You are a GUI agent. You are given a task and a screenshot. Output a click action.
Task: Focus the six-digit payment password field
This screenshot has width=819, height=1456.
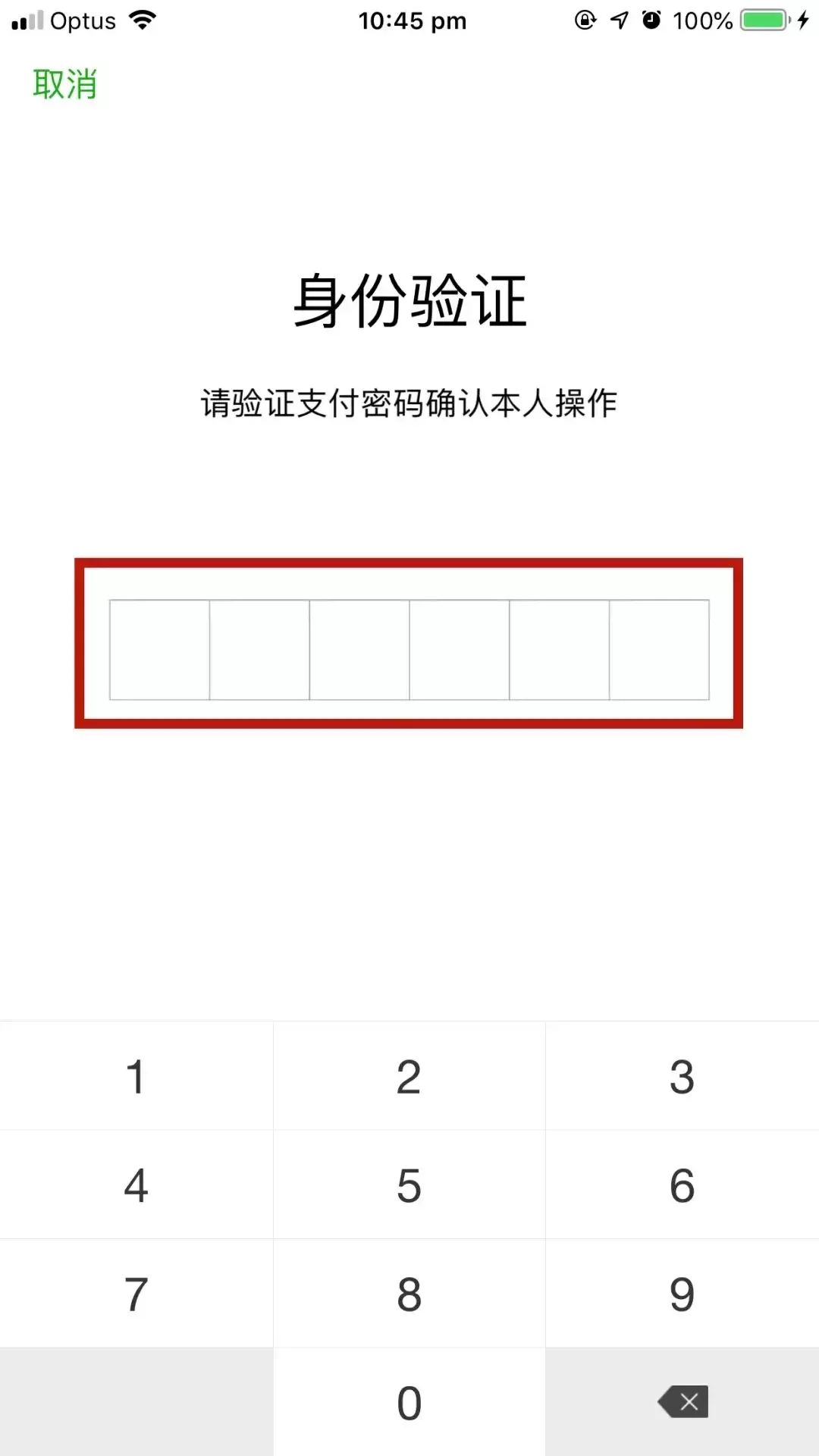409,650
